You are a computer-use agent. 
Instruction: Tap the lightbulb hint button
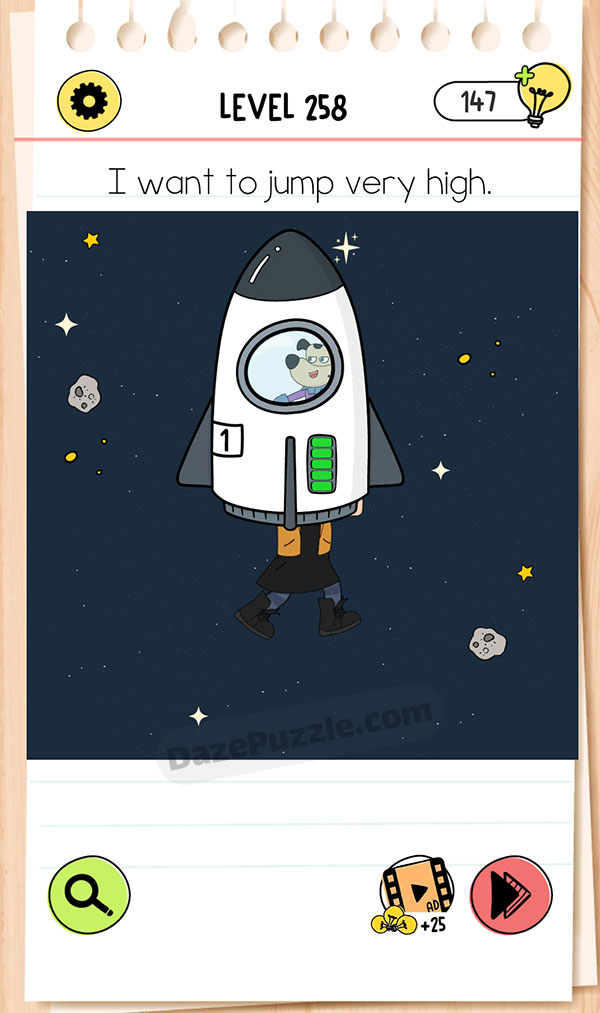541,96
